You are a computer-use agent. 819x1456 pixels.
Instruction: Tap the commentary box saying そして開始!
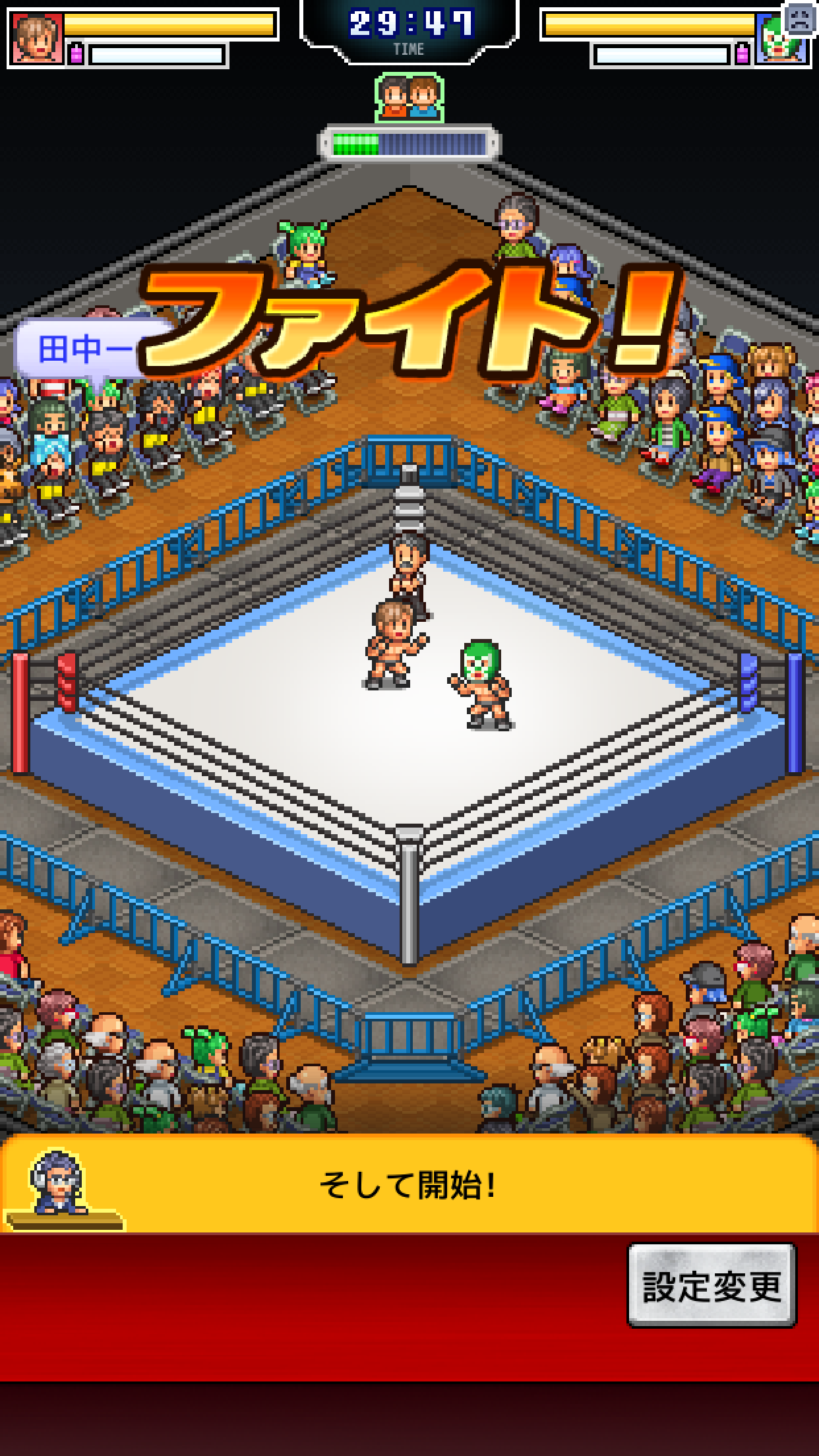(409, 1184)
